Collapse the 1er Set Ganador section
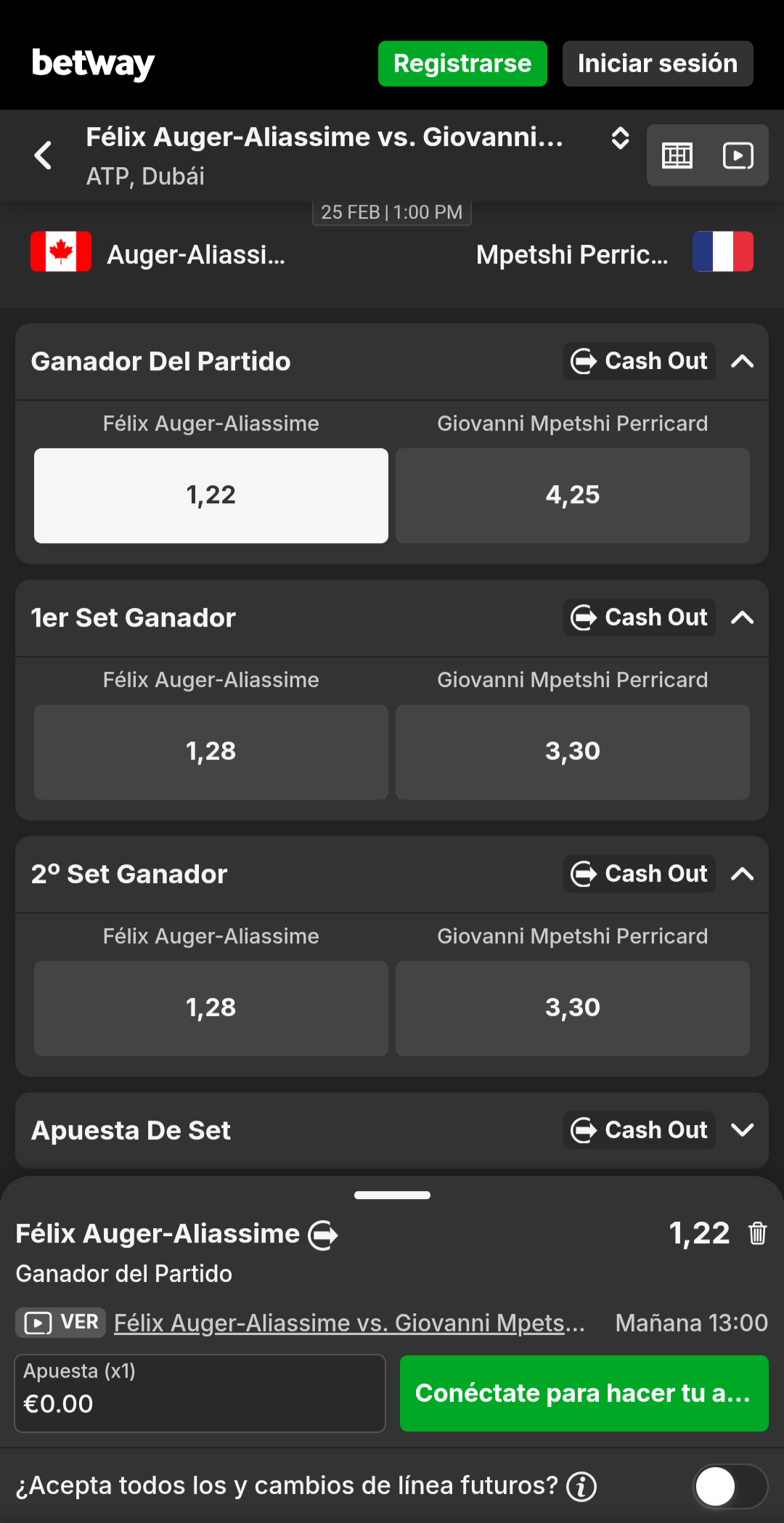 click(742, 617)
